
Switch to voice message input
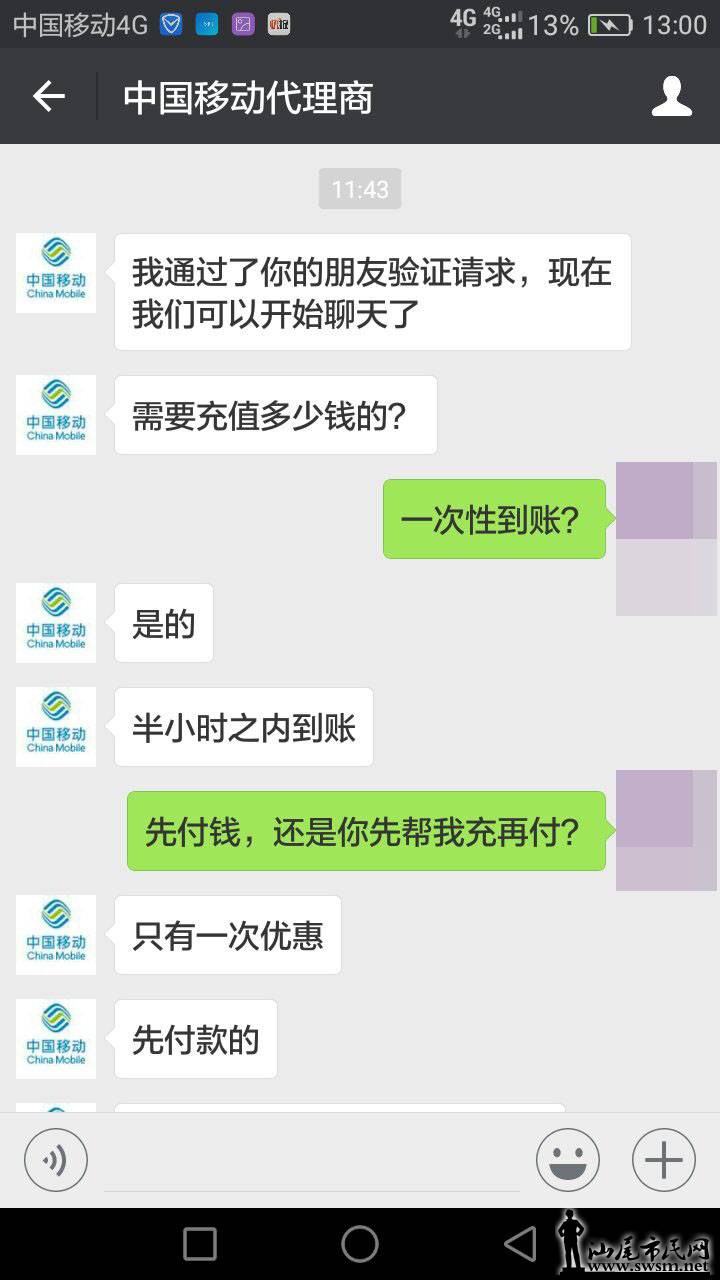pyautogui.click(x=56, y=1160)
